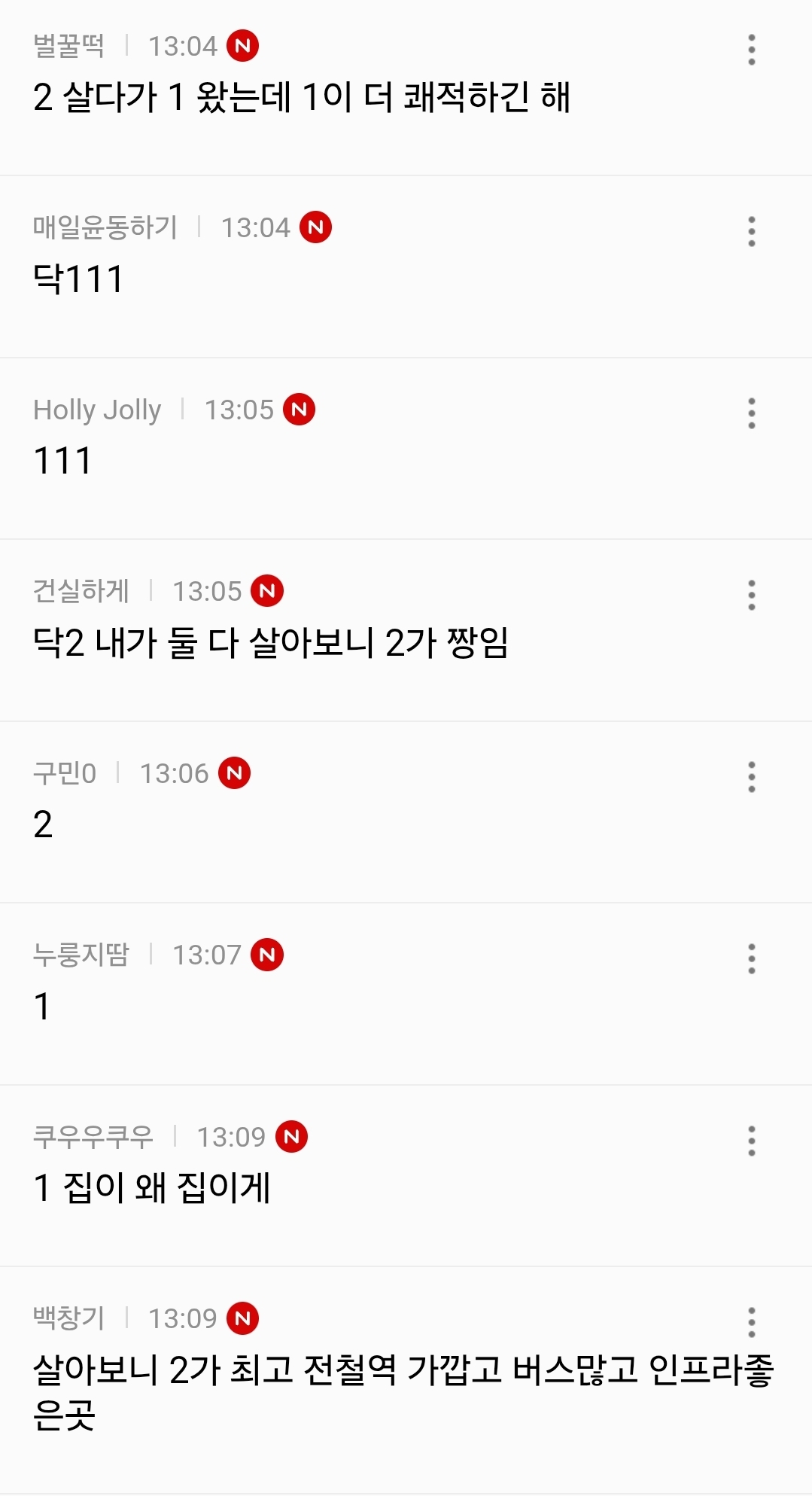The image size is (812, 1496).
Task: Tap the three-dot menu for 쿠우우쿠우's comment
Action: (x=751, y=1141)
